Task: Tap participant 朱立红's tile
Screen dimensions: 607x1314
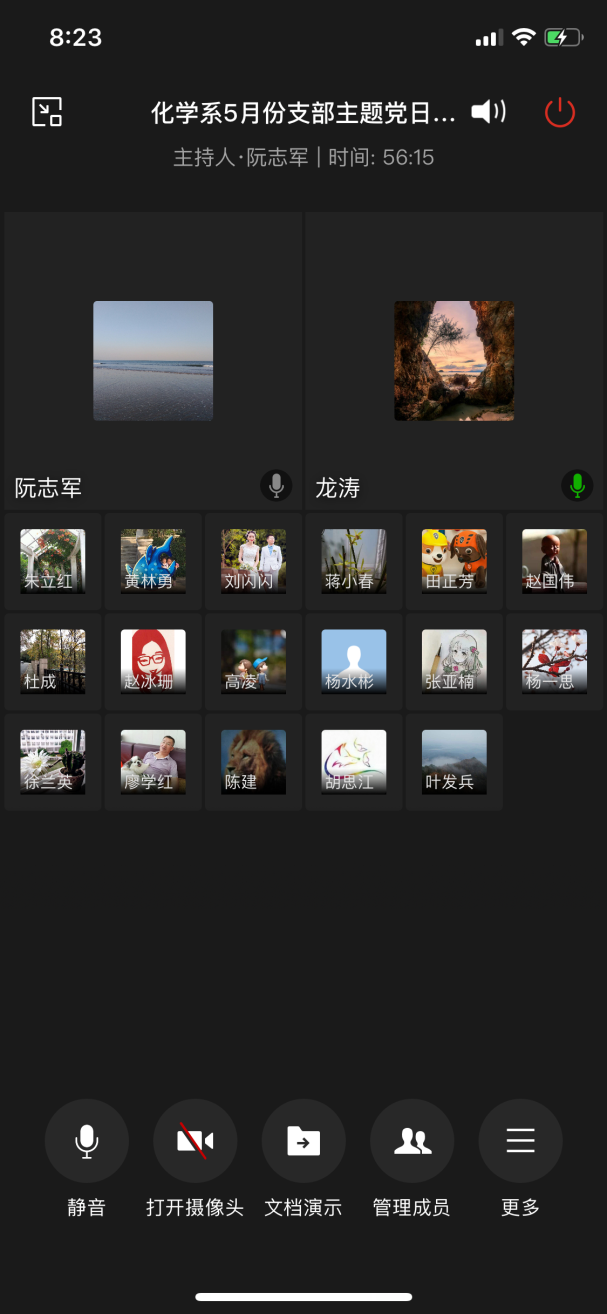Action: point(53,561)
